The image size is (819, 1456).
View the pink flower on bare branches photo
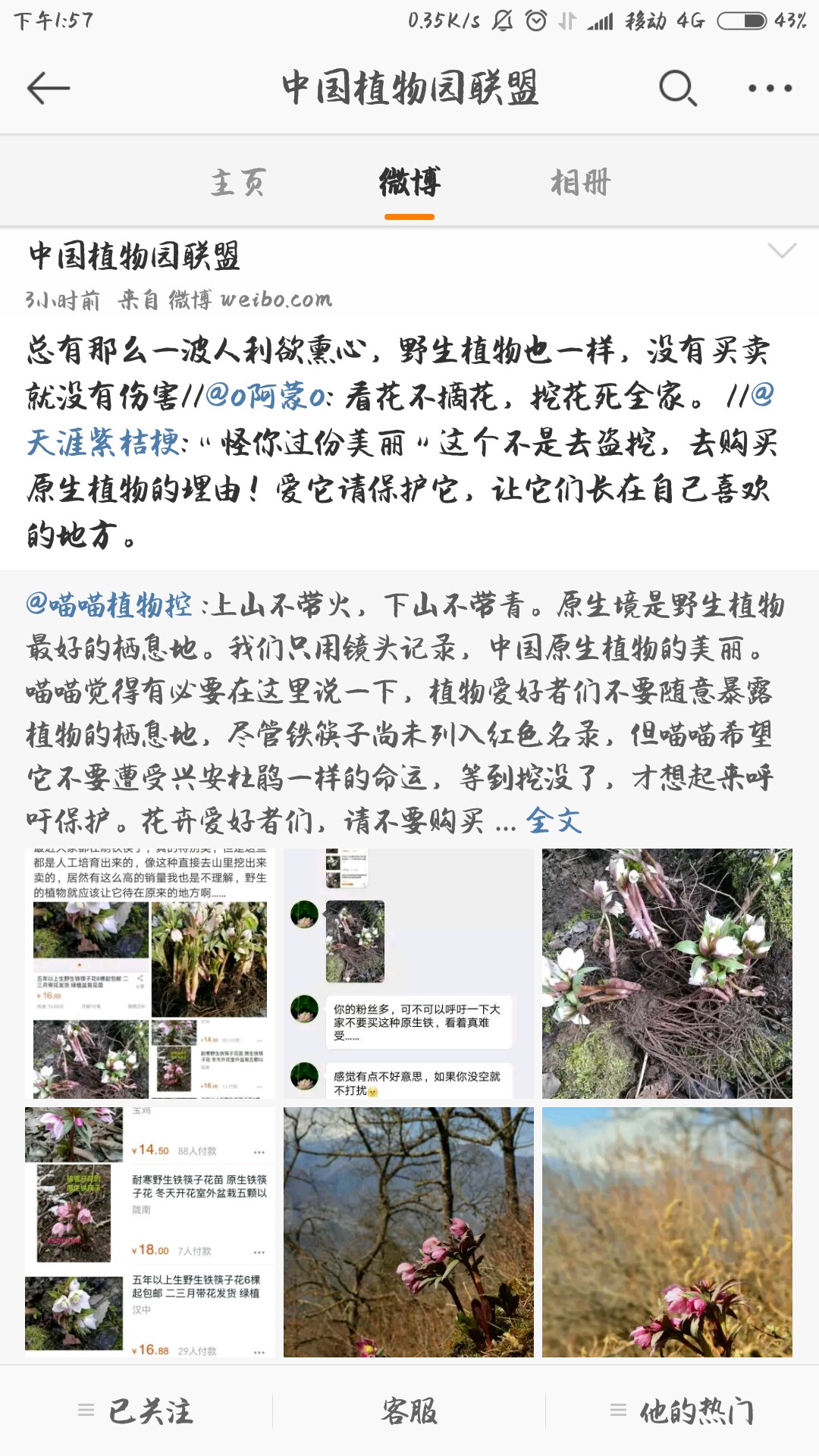[x=409, y=1232]
